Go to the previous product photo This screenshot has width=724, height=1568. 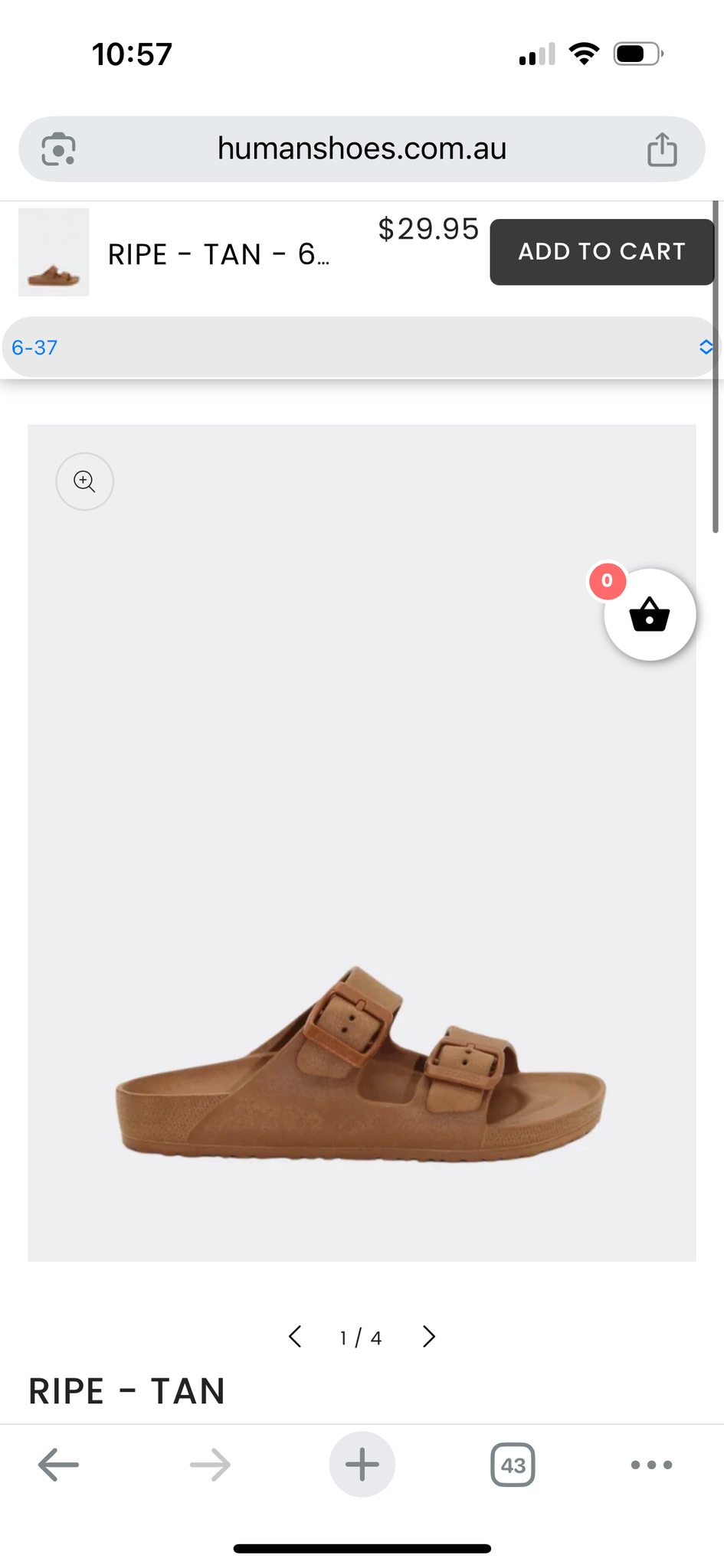pos(295,1337)
